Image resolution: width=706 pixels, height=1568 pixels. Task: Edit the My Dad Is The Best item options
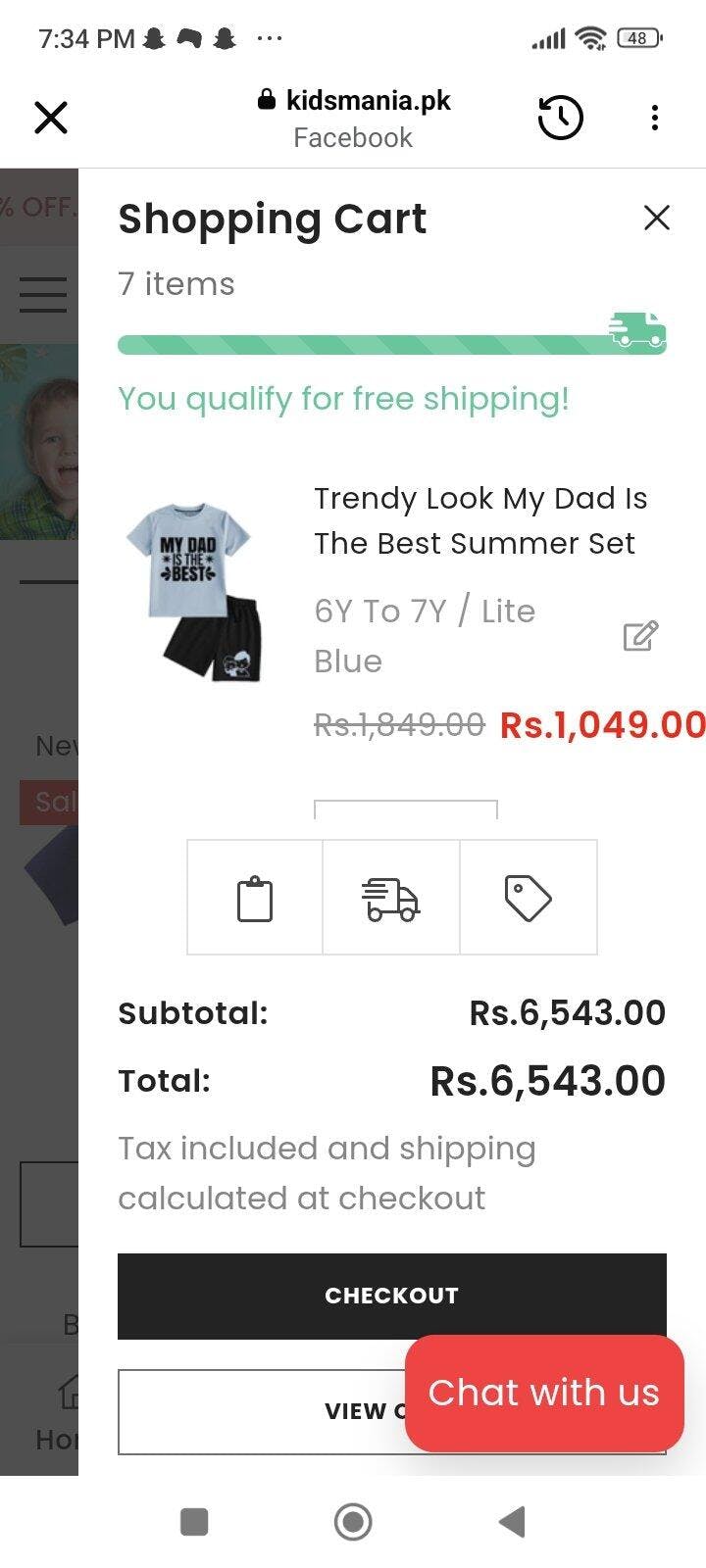[x=640, y=636]
